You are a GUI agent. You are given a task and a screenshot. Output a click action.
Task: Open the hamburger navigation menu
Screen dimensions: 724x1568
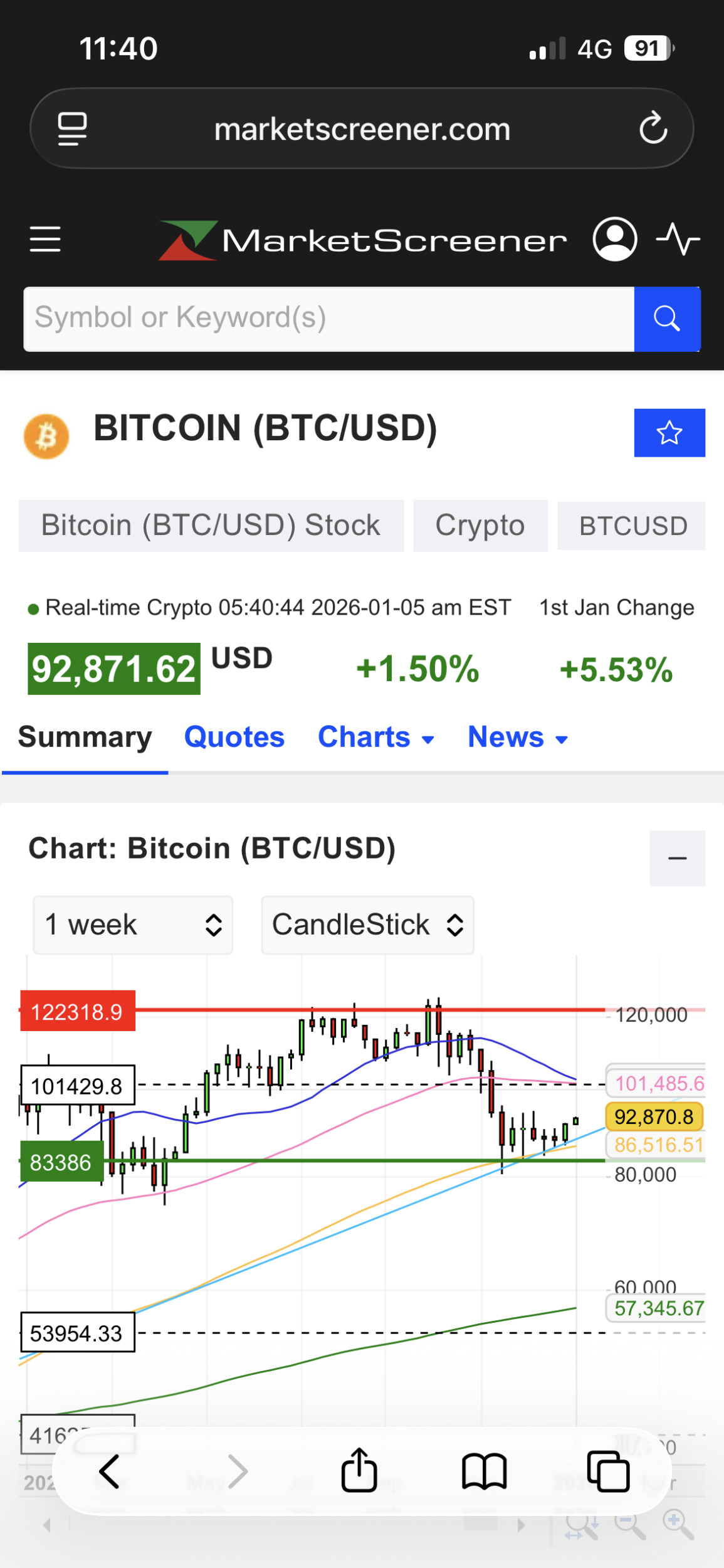[x=45, y=239]
